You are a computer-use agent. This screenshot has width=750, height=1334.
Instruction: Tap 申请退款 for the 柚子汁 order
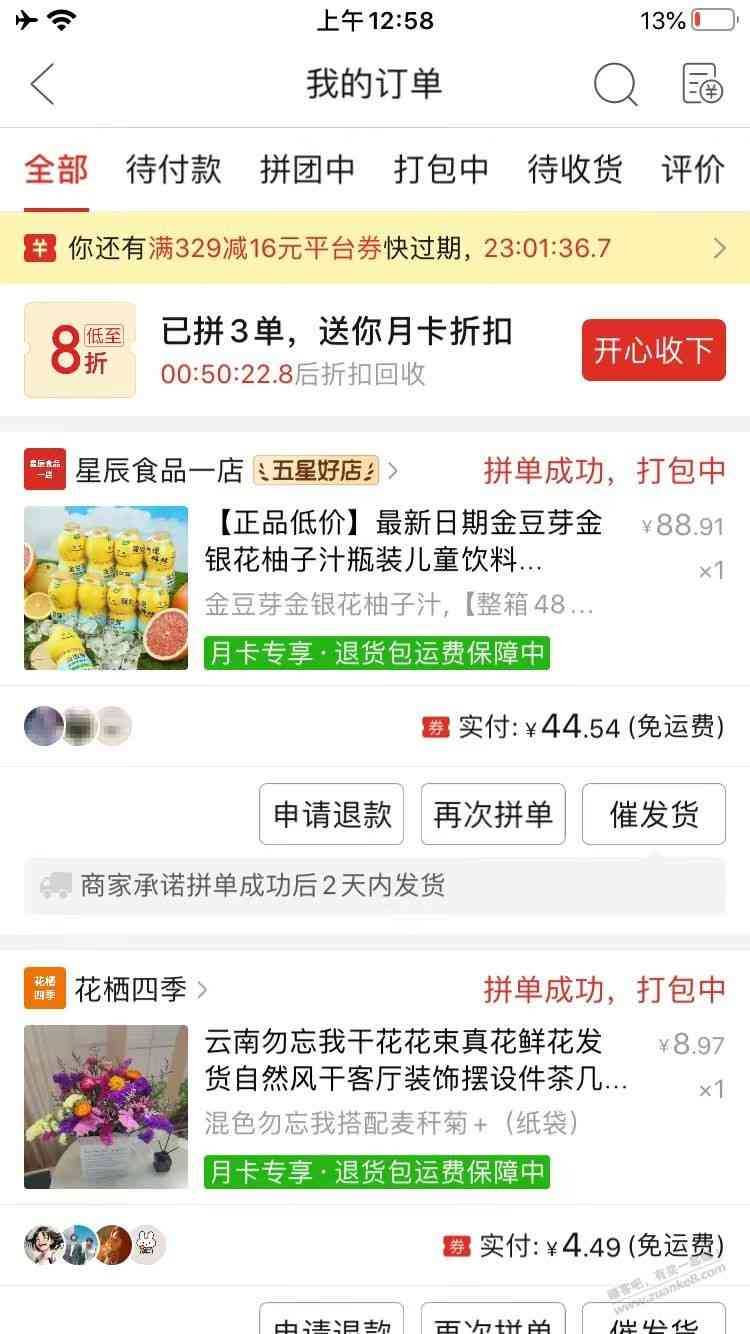coord(331,814)
